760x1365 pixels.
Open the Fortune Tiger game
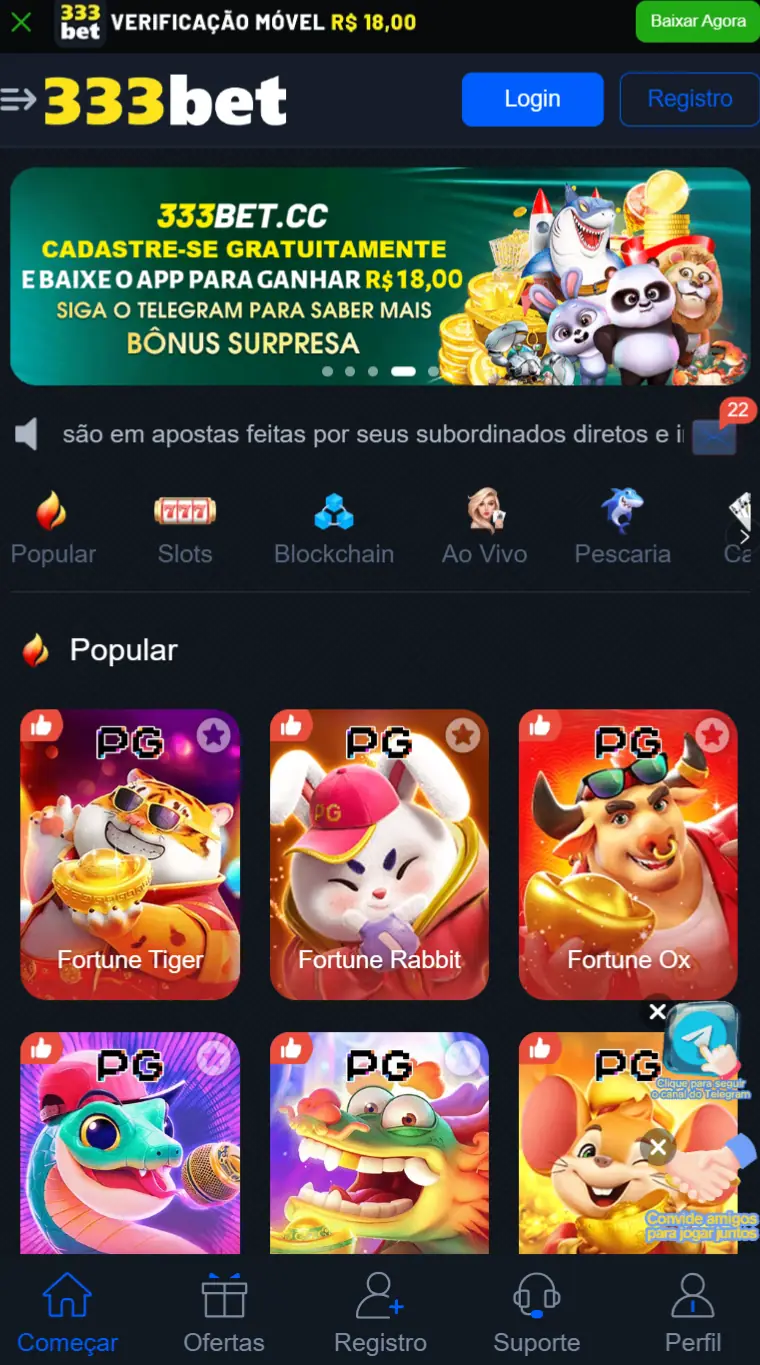(130, 855)
